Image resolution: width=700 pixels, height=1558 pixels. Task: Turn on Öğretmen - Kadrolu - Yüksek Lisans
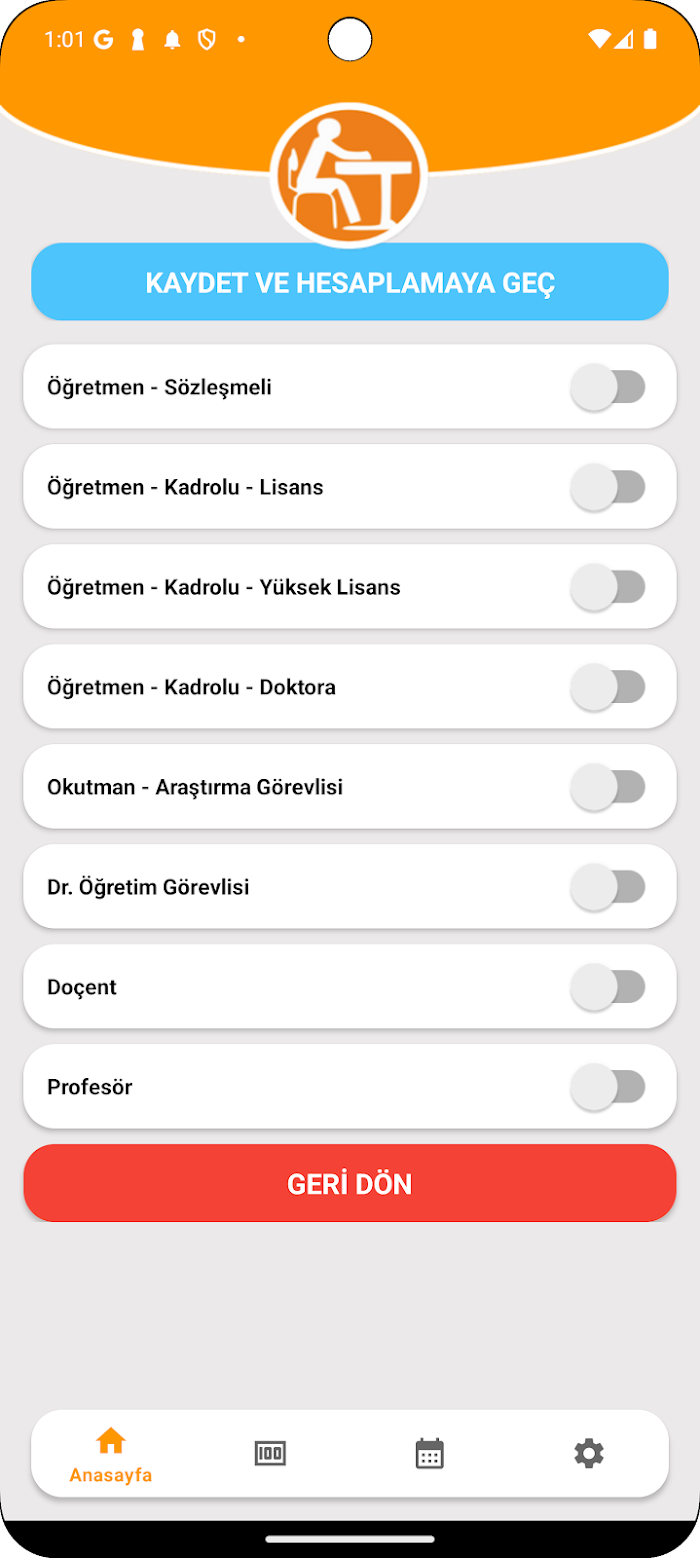click(x=608, y=587)
